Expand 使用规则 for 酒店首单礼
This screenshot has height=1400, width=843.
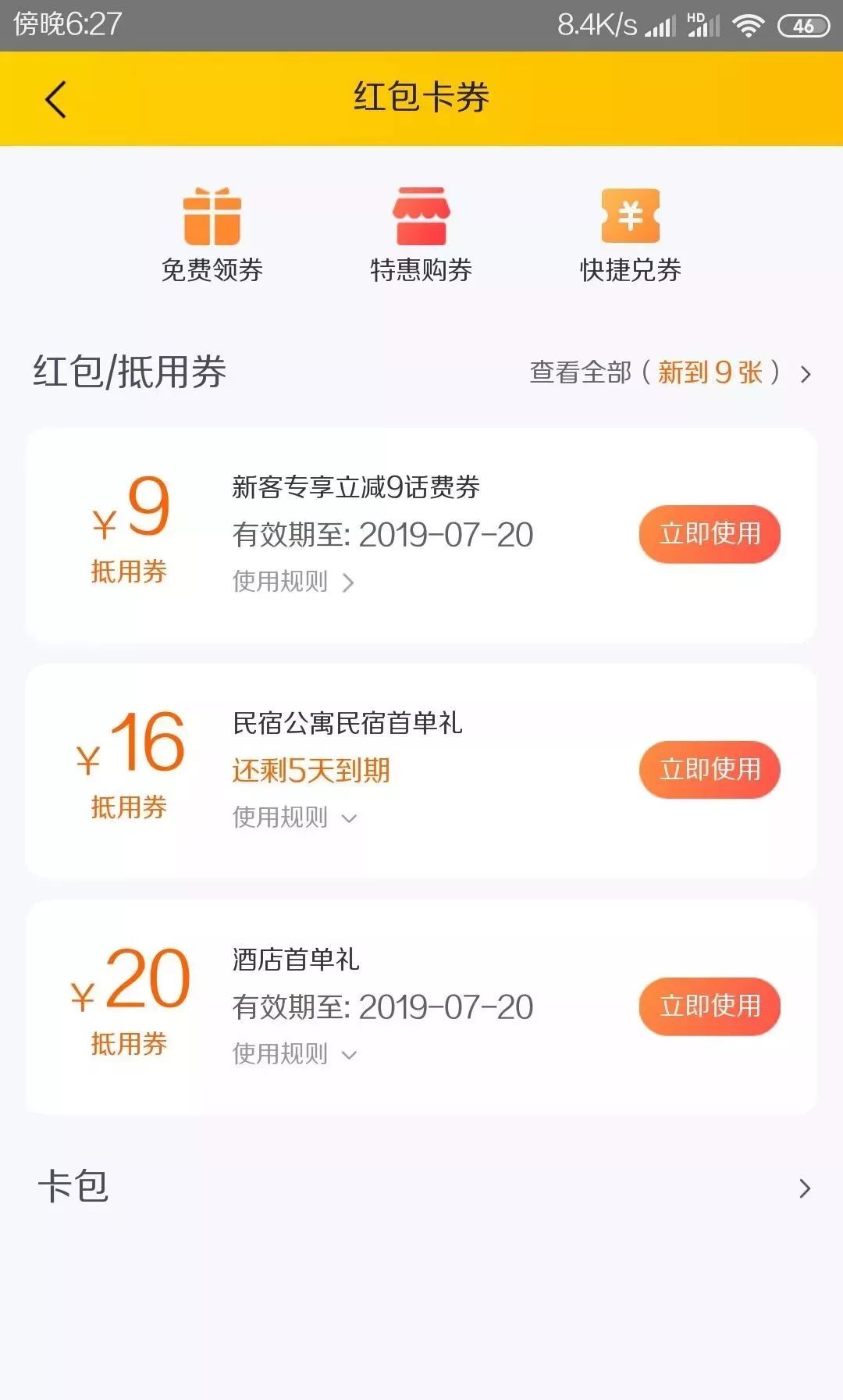click(x=293, y=1054)
